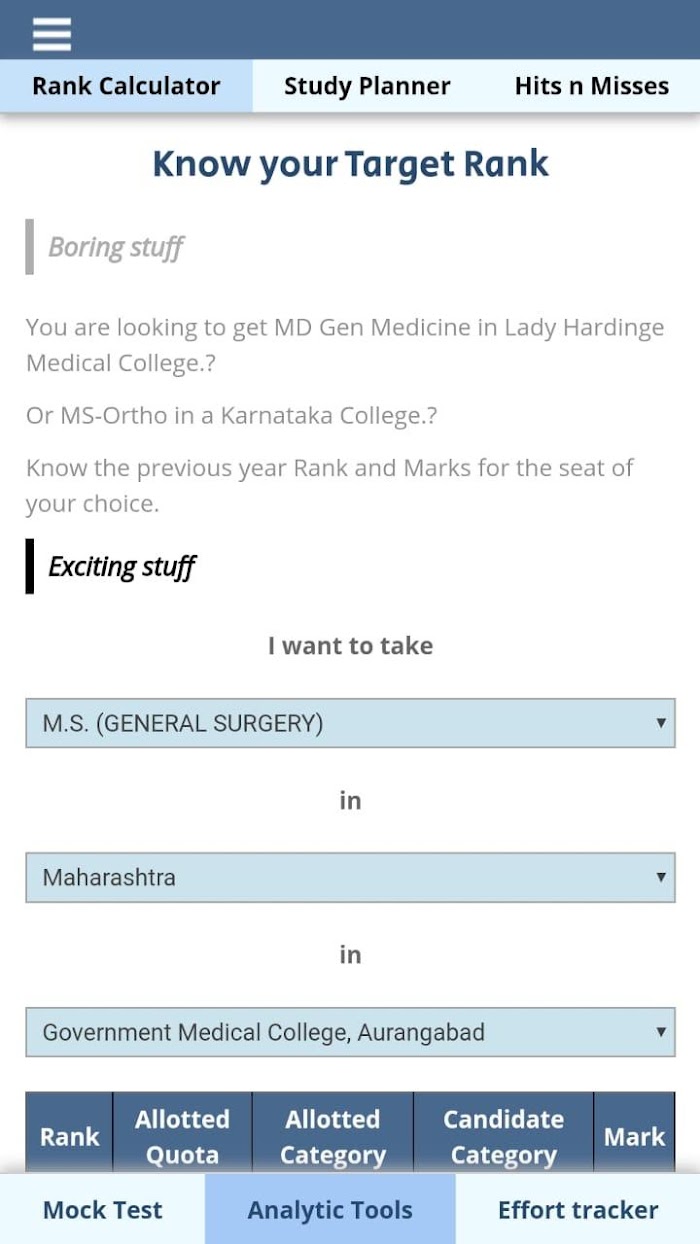Change the Maharashtra state dropdown
This screenshot has height=1244, width=700.
pos(350,877)
